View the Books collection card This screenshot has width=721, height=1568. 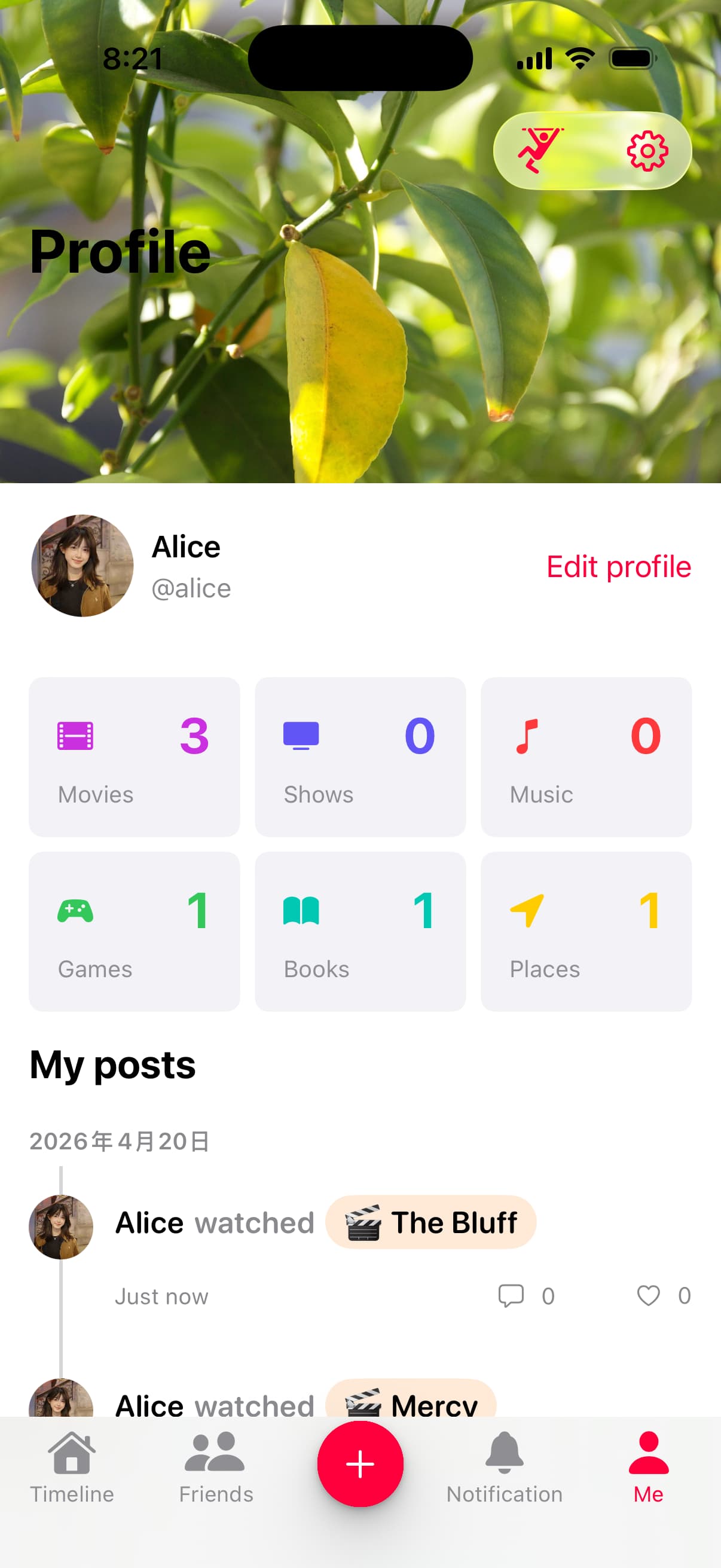point(360,931)
